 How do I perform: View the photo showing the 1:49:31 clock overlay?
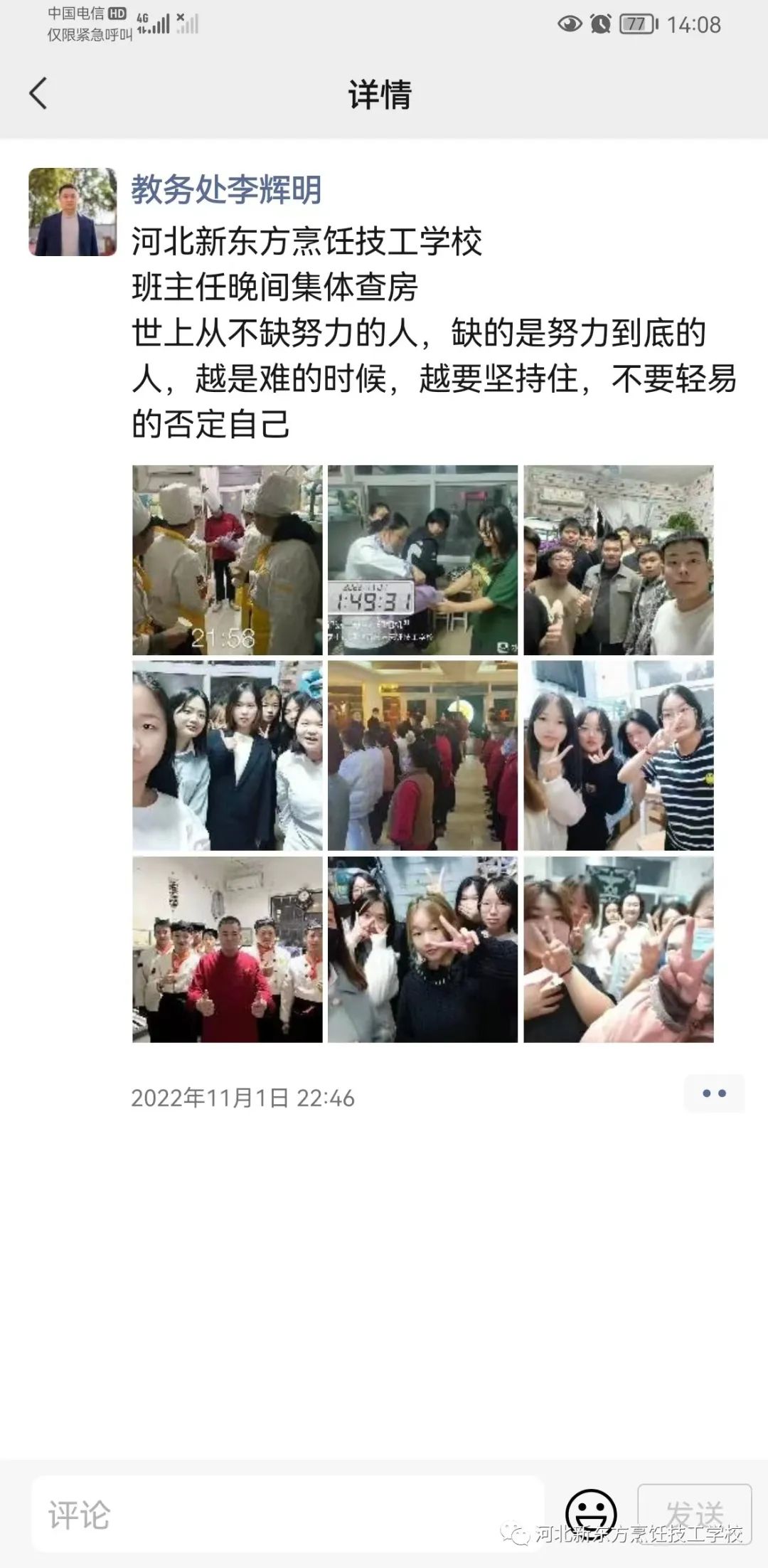click(422, 560)
